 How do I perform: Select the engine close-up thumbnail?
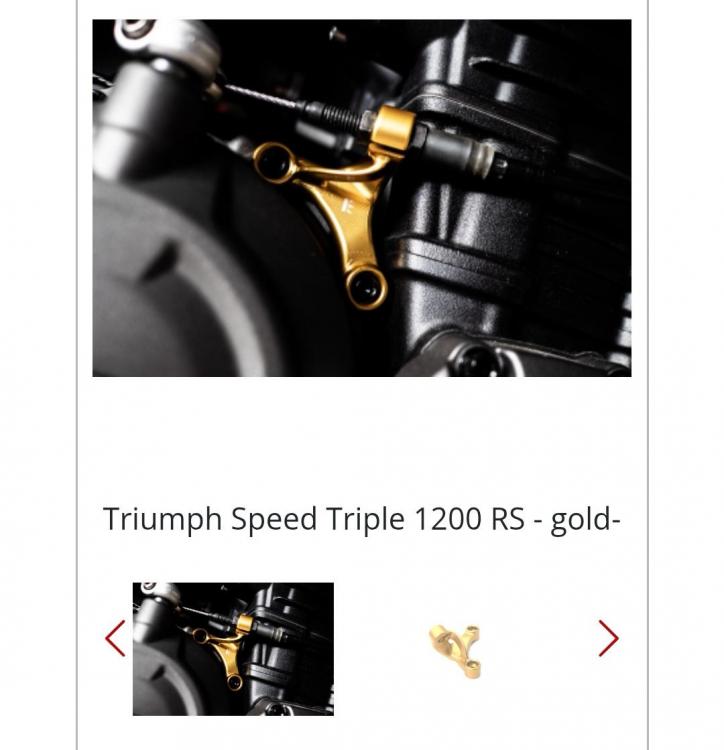point(233,648)
